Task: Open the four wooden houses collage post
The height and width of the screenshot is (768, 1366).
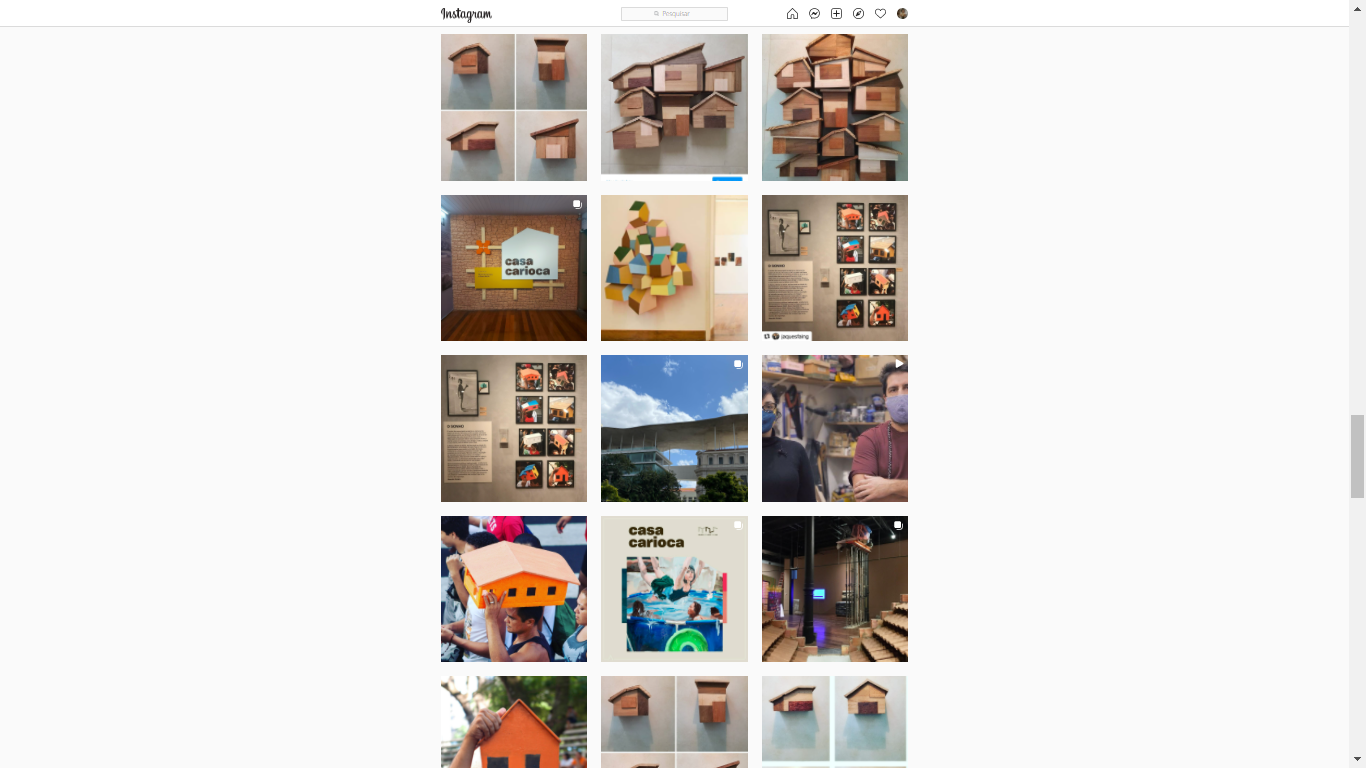Action: click(513, 107)
